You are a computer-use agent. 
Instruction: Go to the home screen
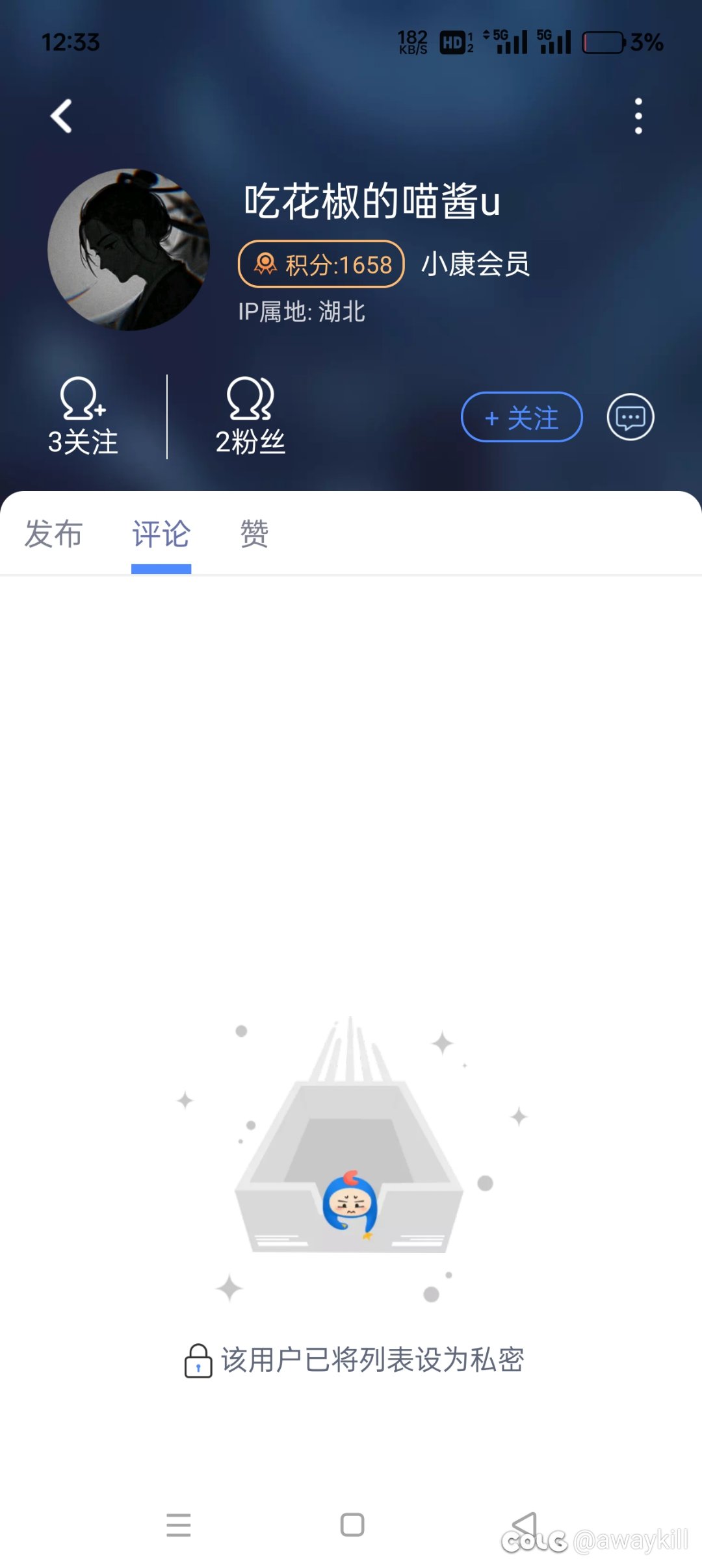[352, 1525]
